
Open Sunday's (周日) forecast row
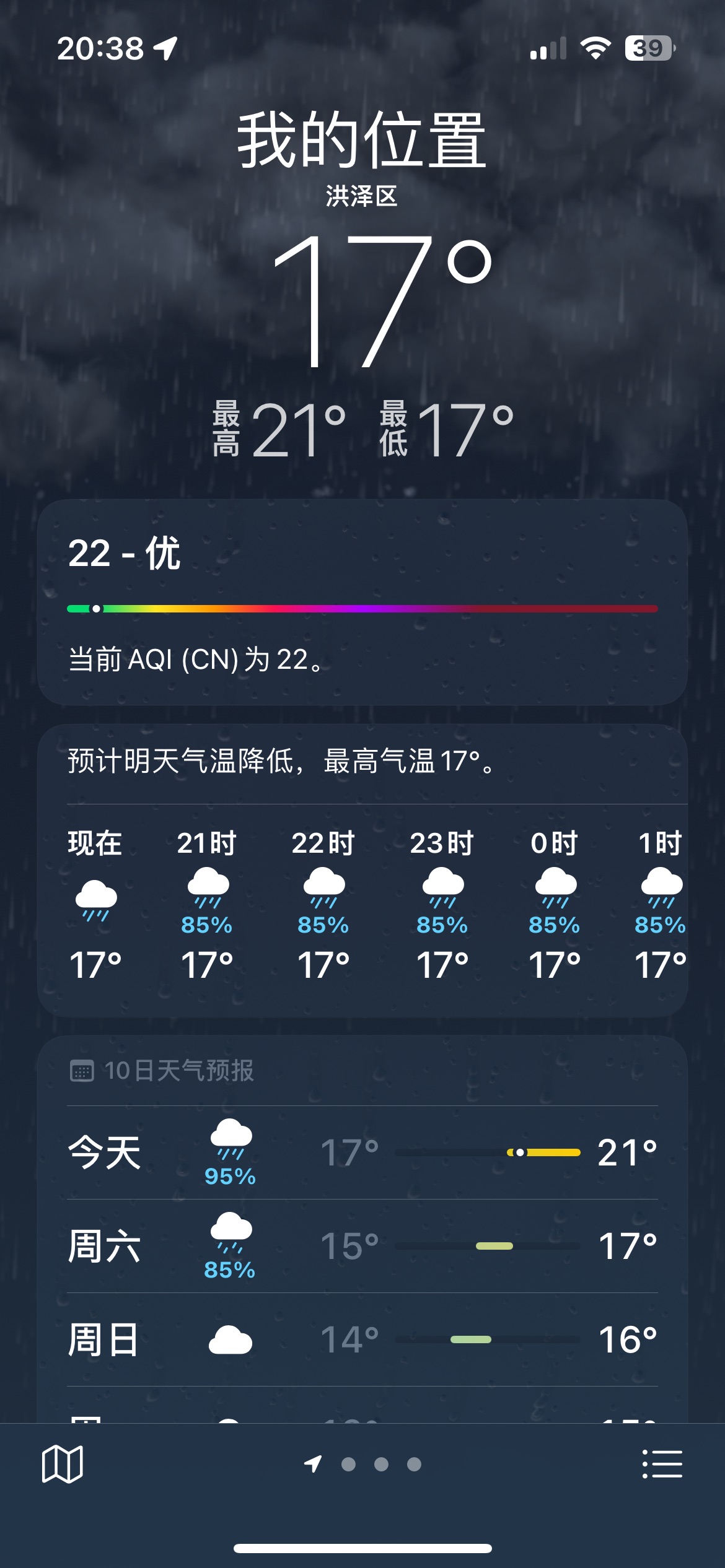(x=362, y=1339)
